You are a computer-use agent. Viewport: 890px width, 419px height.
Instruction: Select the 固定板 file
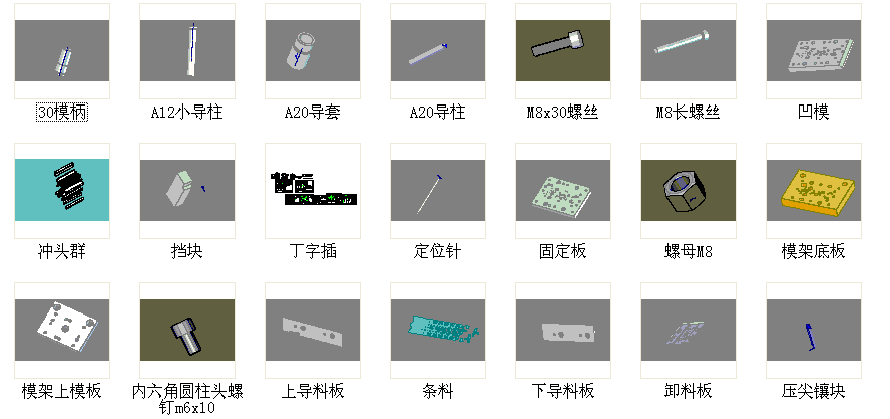pos(562,190)
